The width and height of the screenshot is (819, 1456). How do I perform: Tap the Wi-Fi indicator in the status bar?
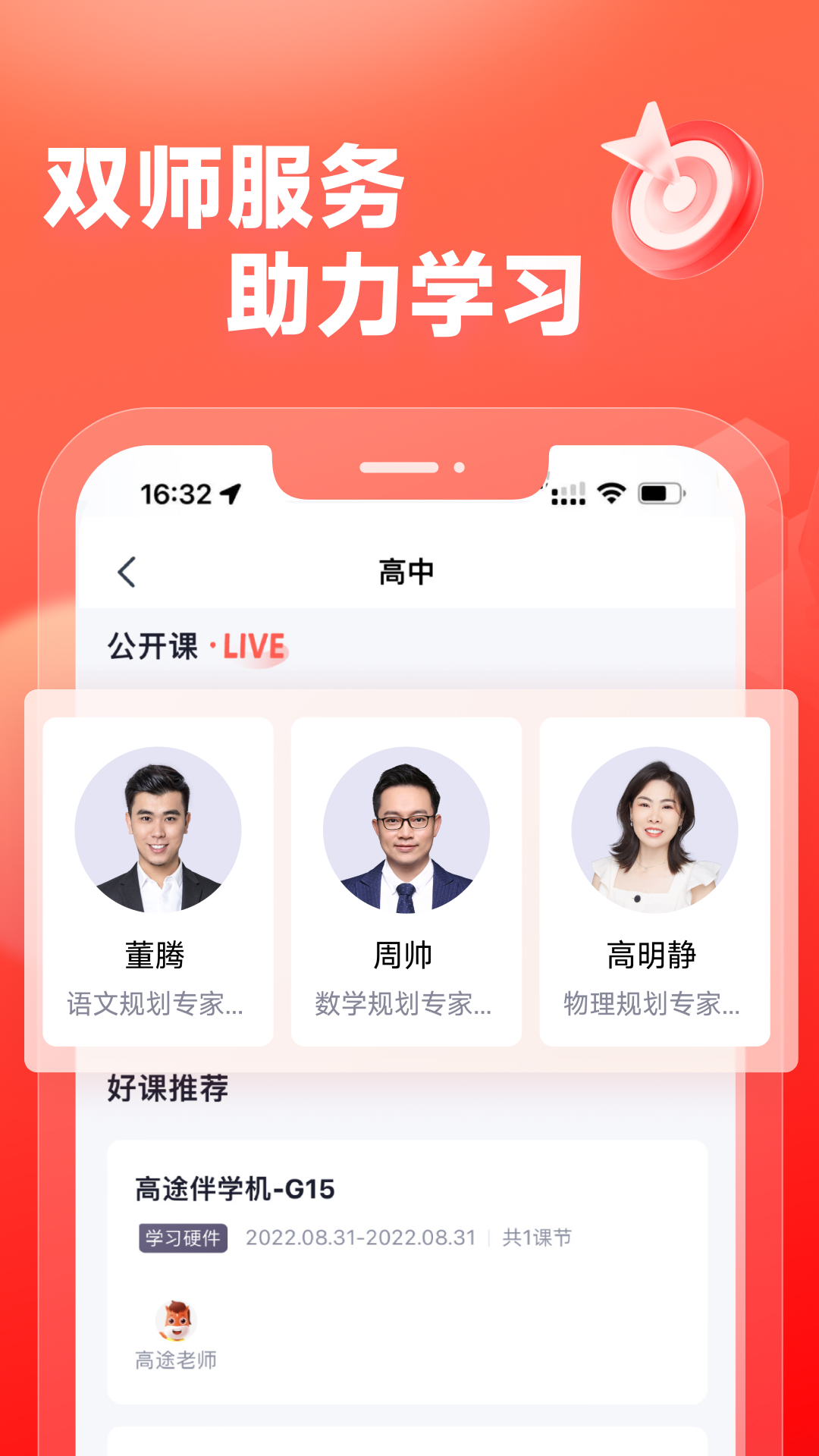[x=611, y=492]
